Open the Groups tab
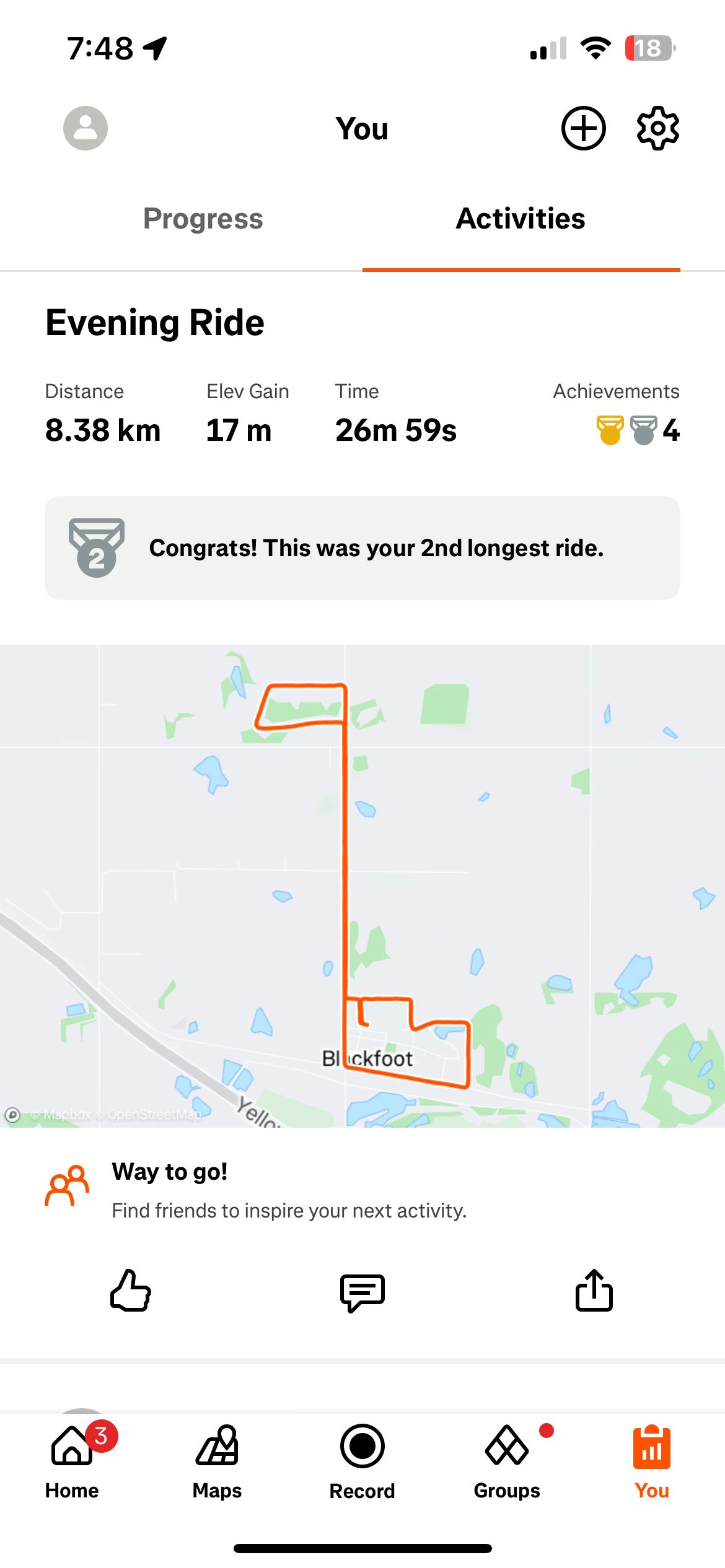Image resolution: width=725 pixels, height=1568 pixels. pyautogui.click(x=507, y=1461)
